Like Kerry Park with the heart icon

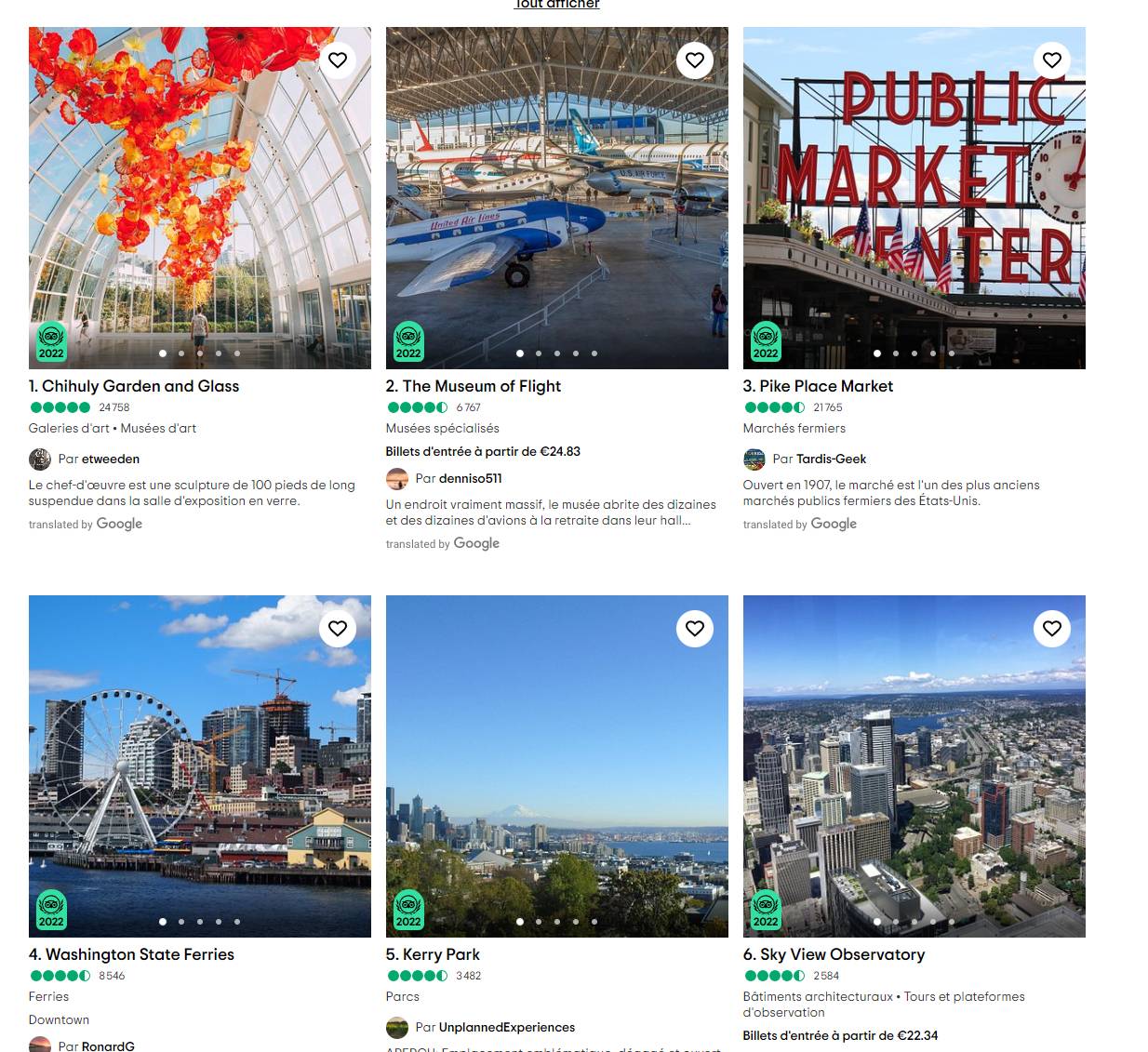point(695,629)
